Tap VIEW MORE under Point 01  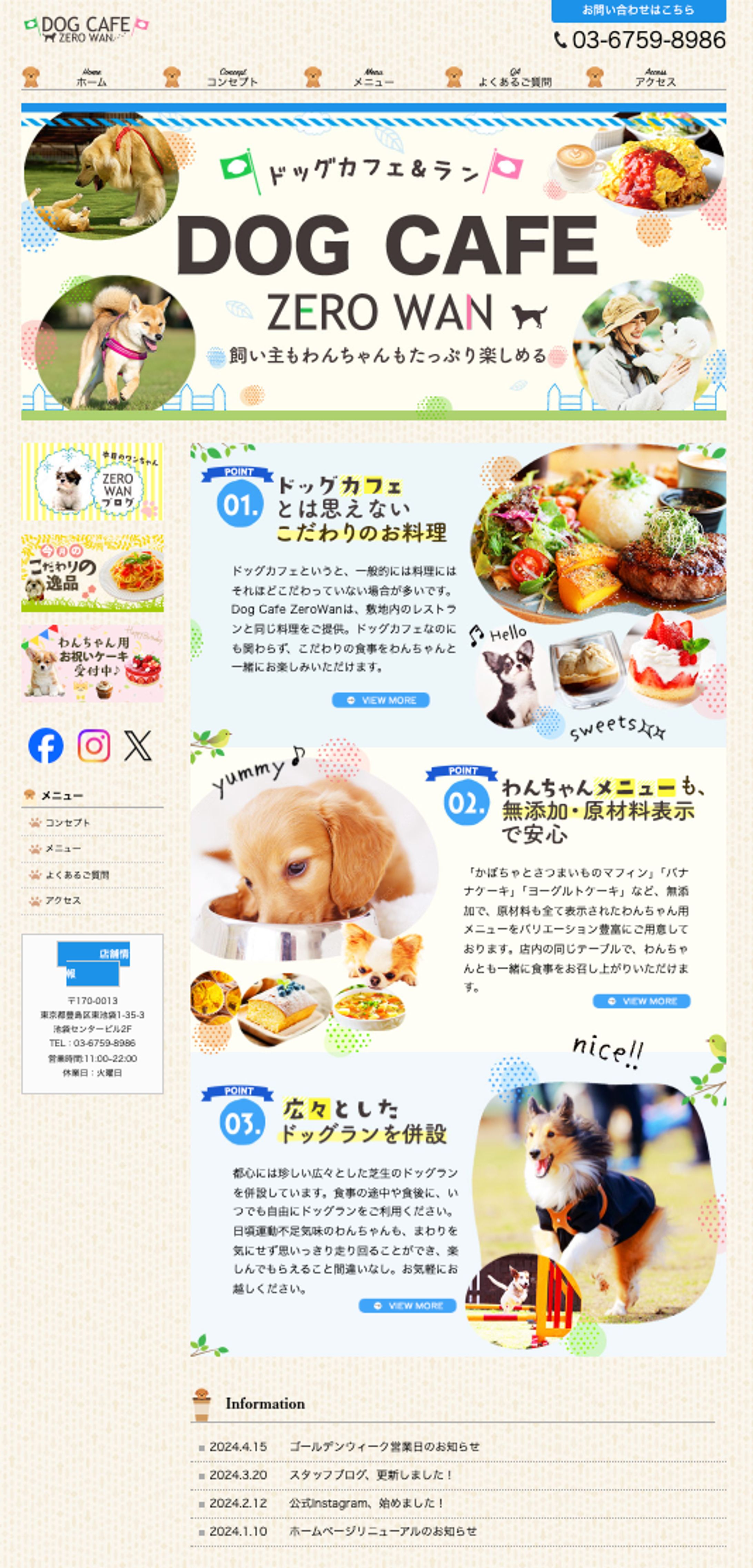point(380,700)
